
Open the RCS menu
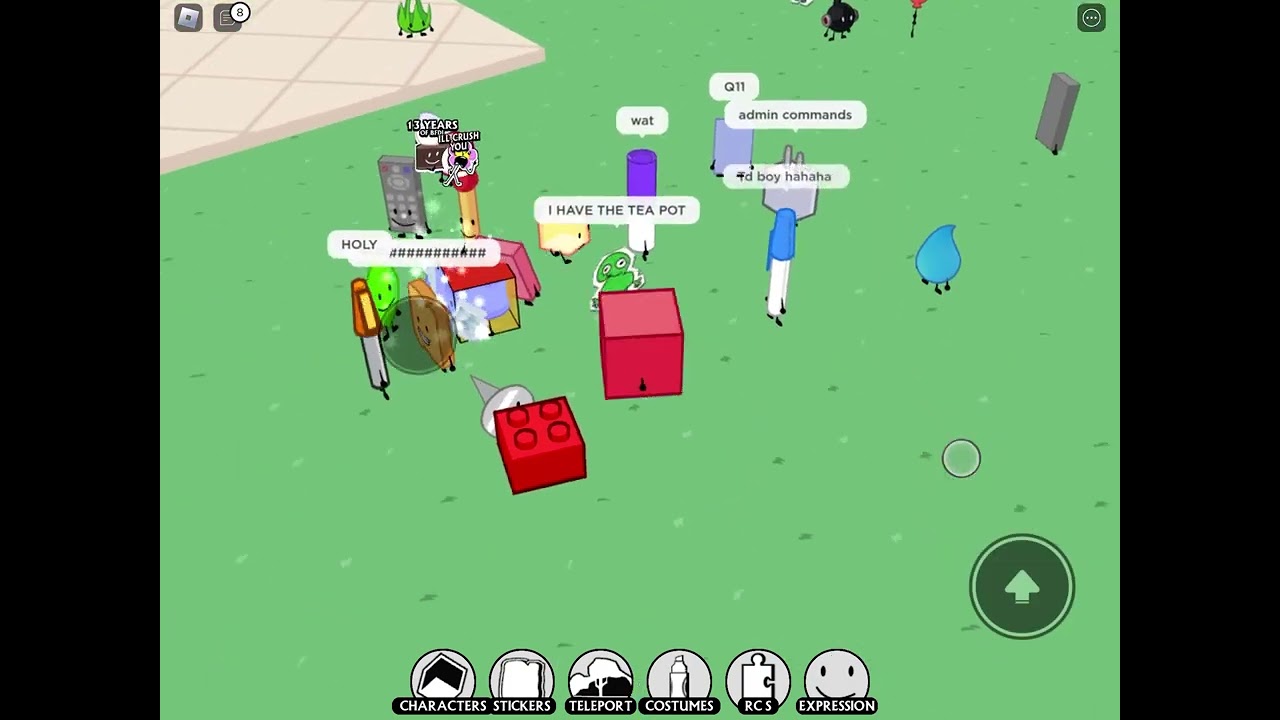[x=757, y=682]
